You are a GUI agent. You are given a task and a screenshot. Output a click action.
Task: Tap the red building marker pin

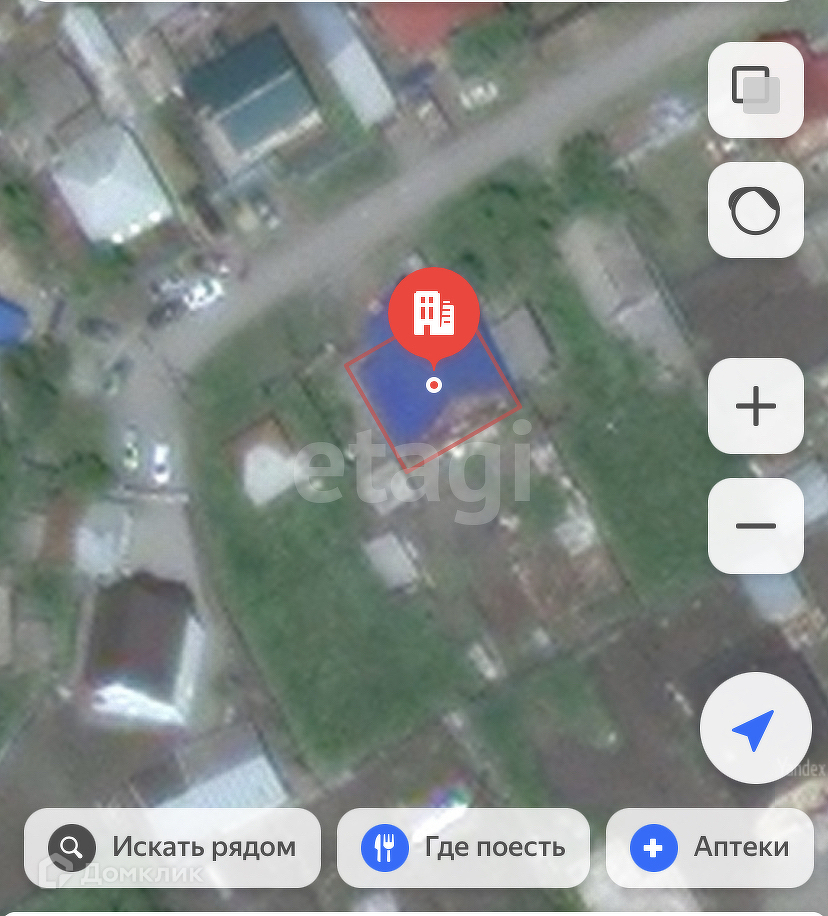point(434,314)
